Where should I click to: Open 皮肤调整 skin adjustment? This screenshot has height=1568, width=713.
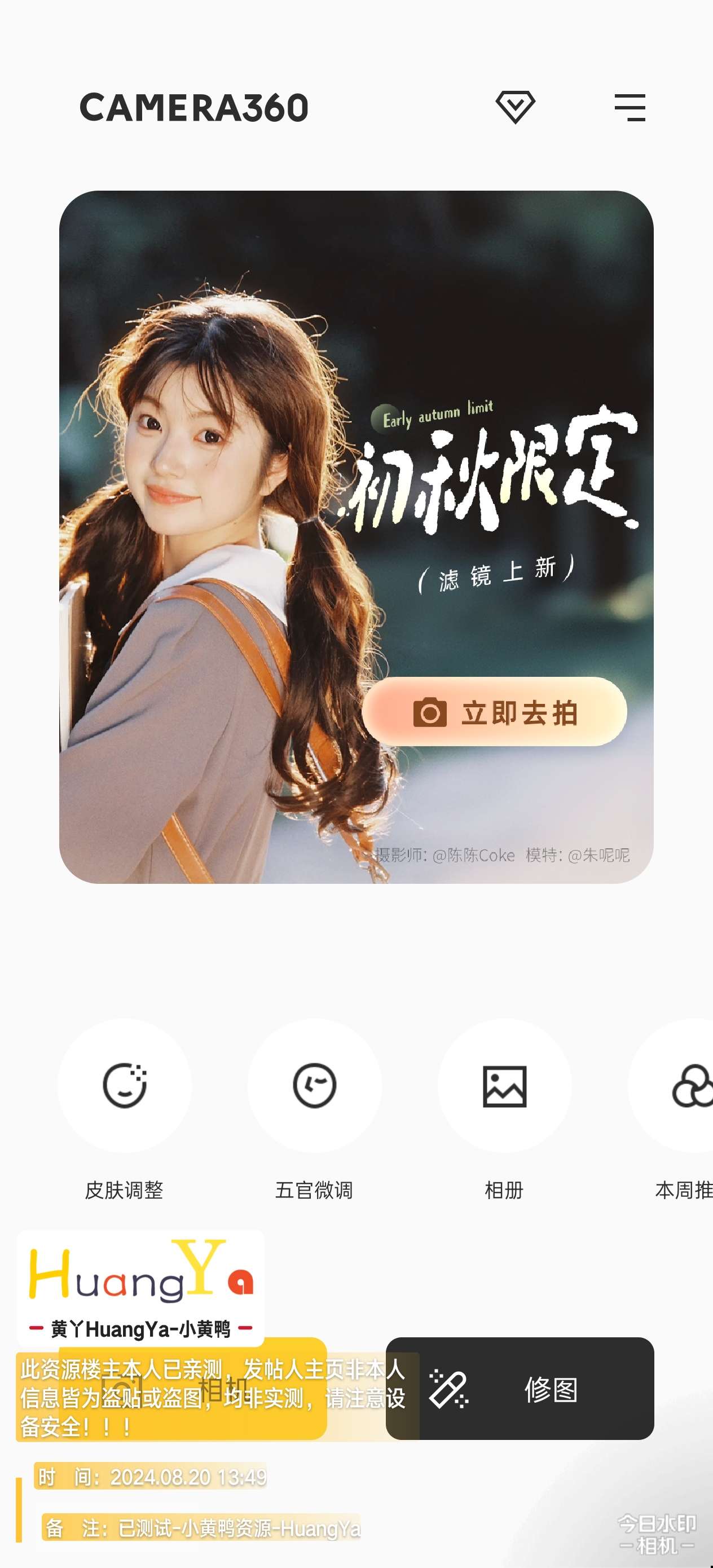(x=124, y=1085)
